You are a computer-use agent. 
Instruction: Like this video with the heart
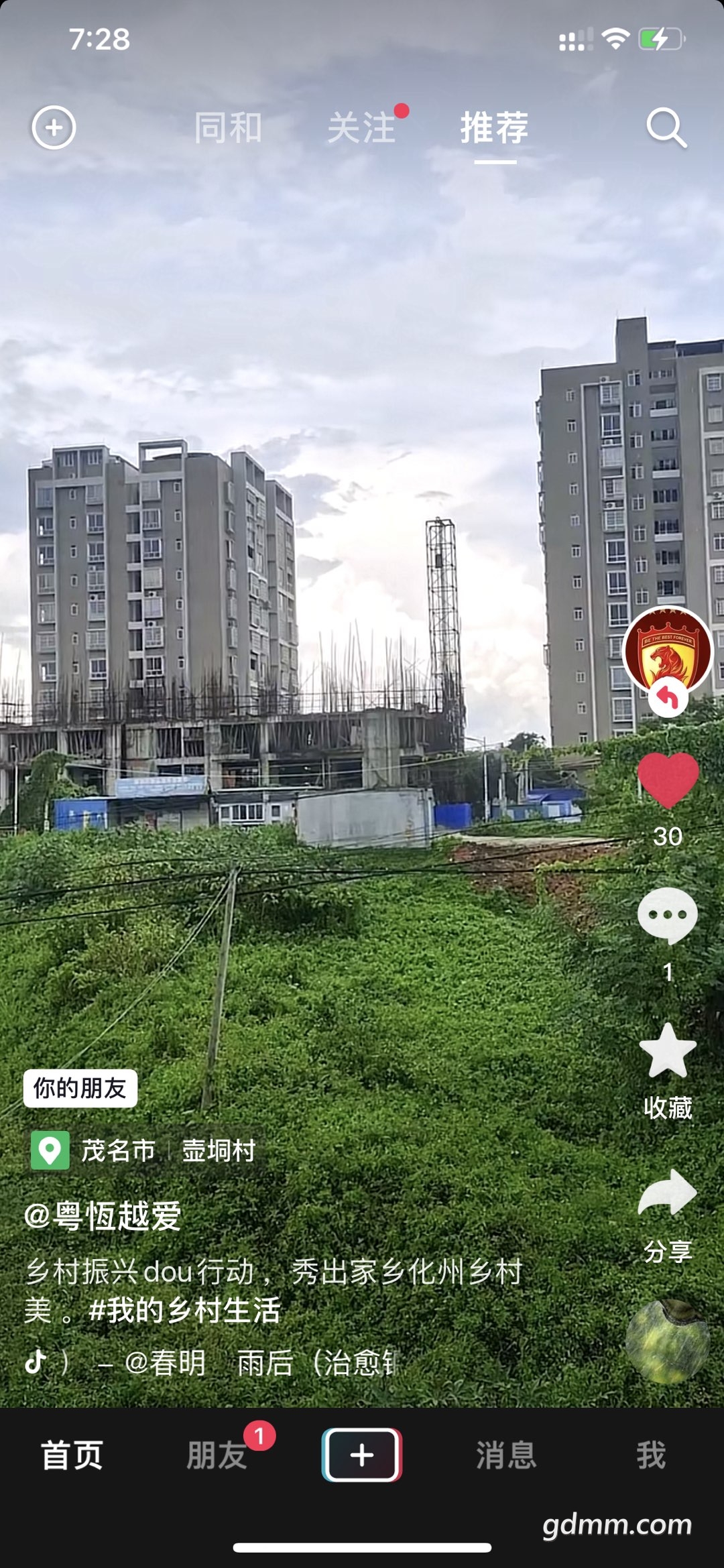click(x=668, y=779)
